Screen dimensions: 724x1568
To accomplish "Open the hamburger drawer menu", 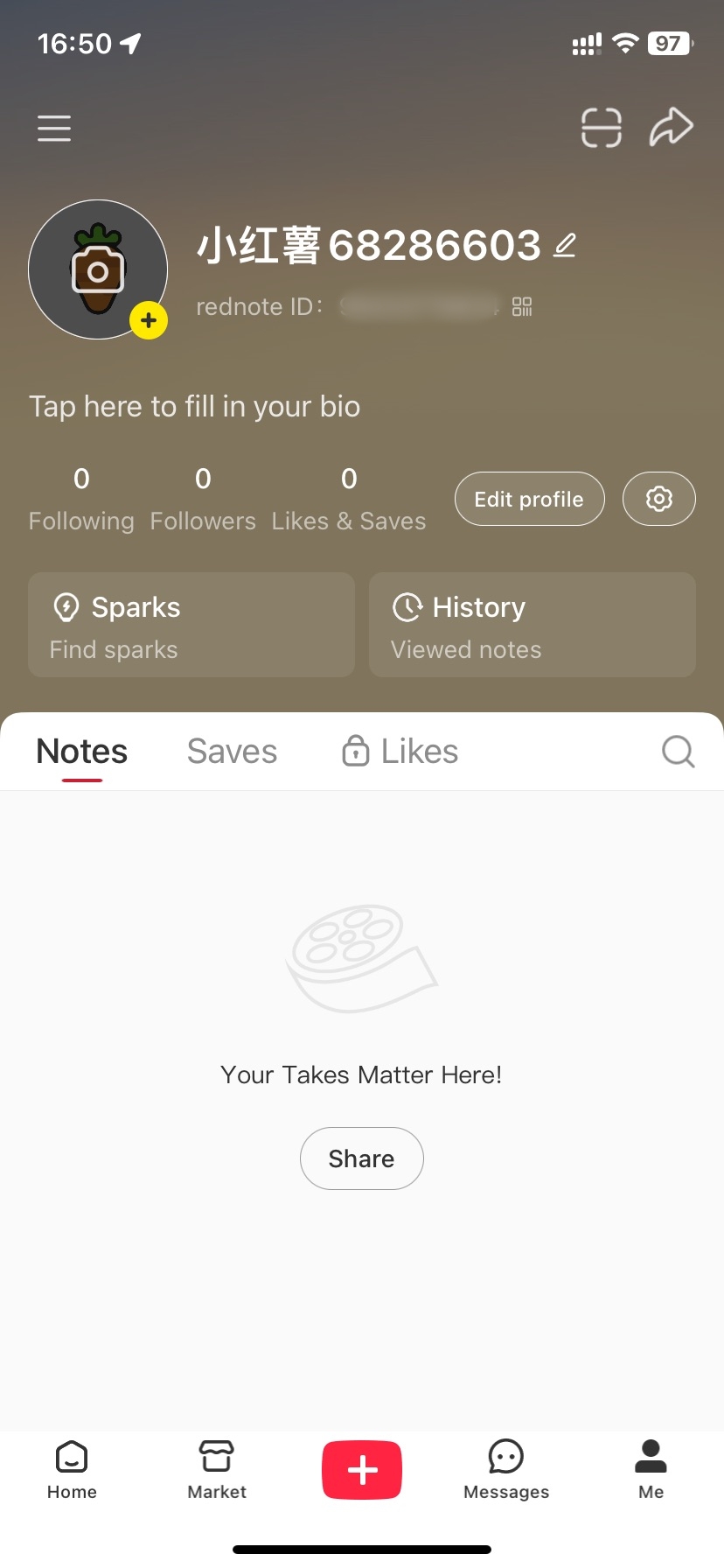I will pos(54,128).
